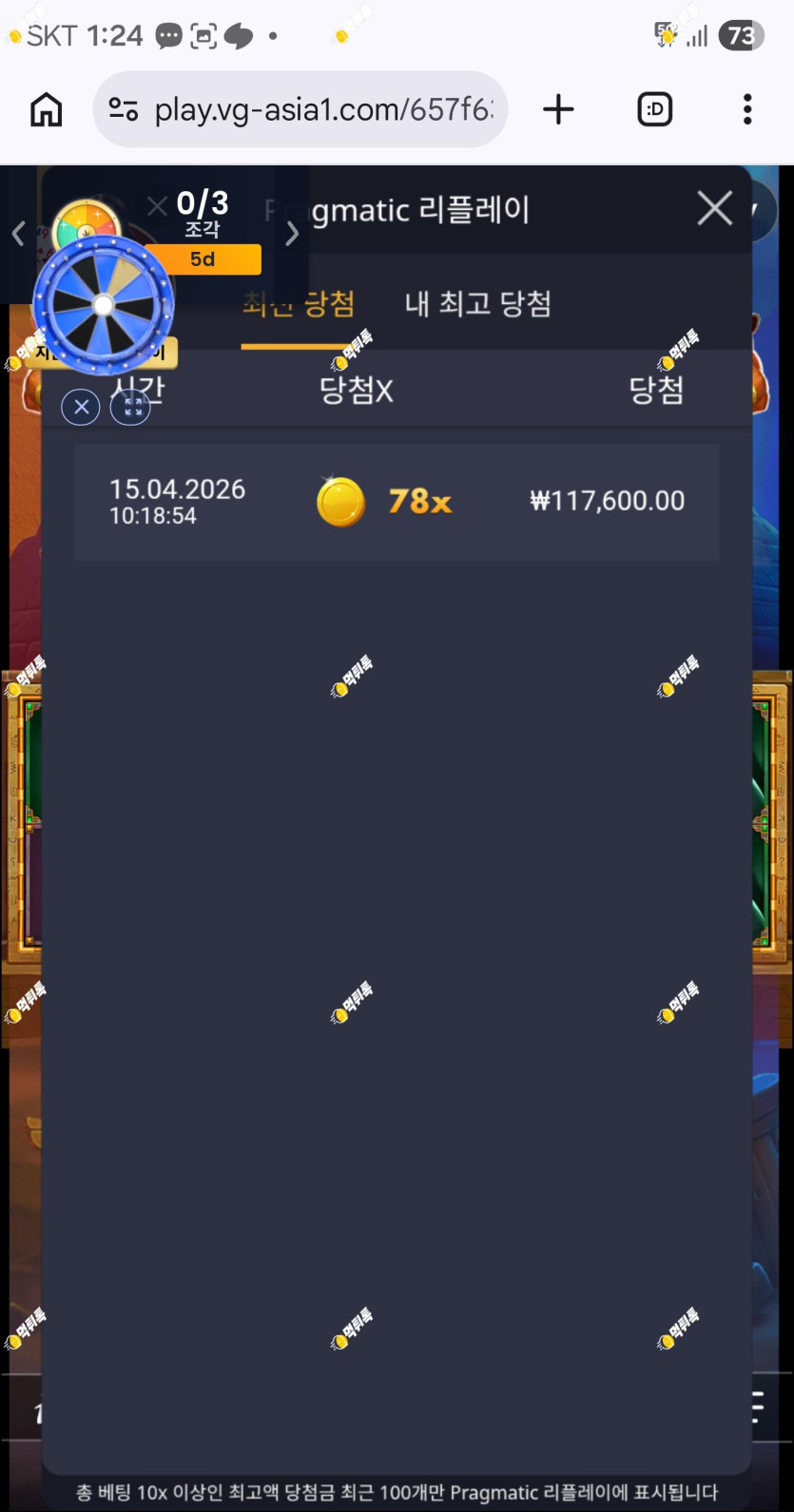794x1512 pixels.
Task: Open the blue spin wheel widget
Action: click(x=104, y=305)
